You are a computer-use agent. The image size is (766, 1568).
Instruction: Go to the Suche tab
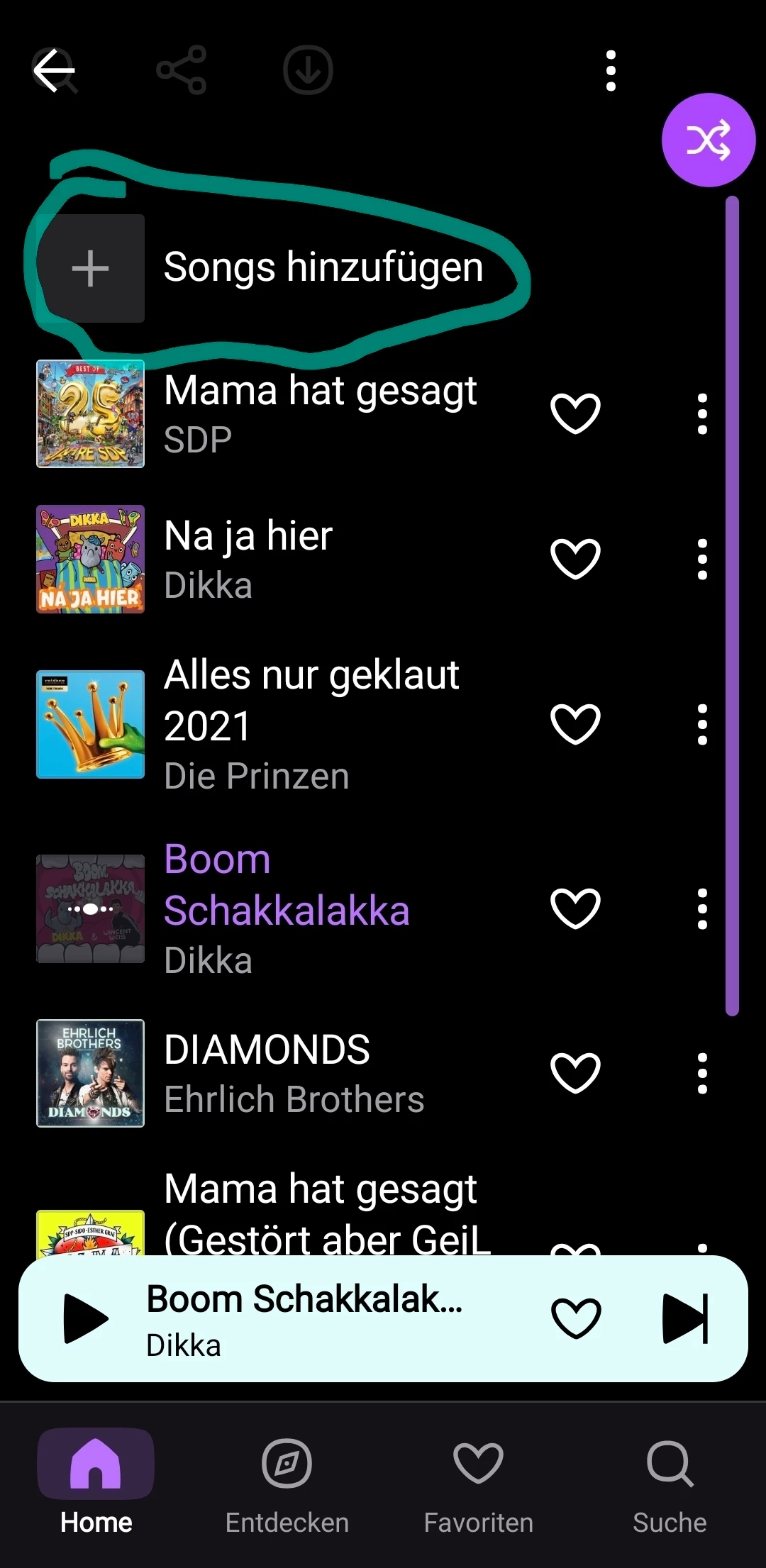pos(670,1480)
